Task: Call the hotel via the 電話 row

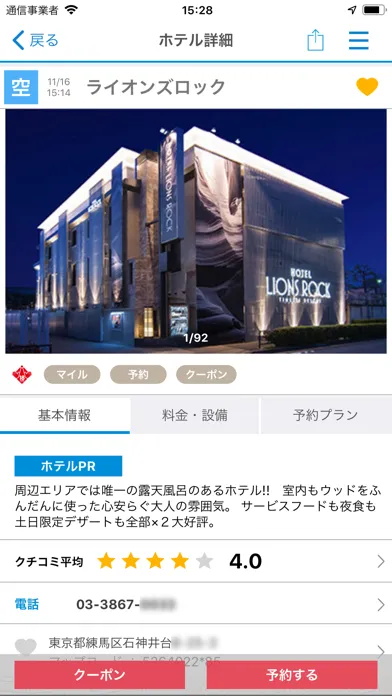Action: click(196, 604)
